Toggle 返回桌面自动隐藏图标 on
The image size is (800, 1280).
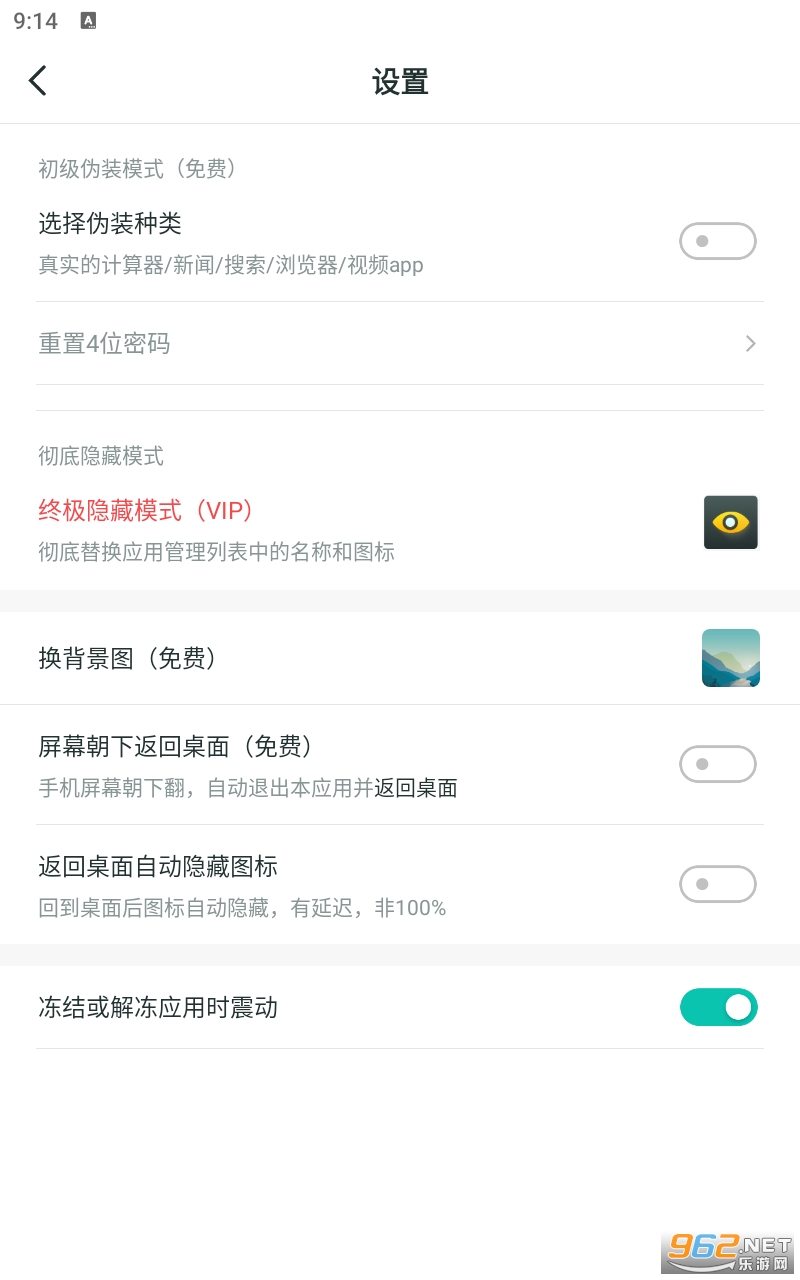[x=717, y=884]
